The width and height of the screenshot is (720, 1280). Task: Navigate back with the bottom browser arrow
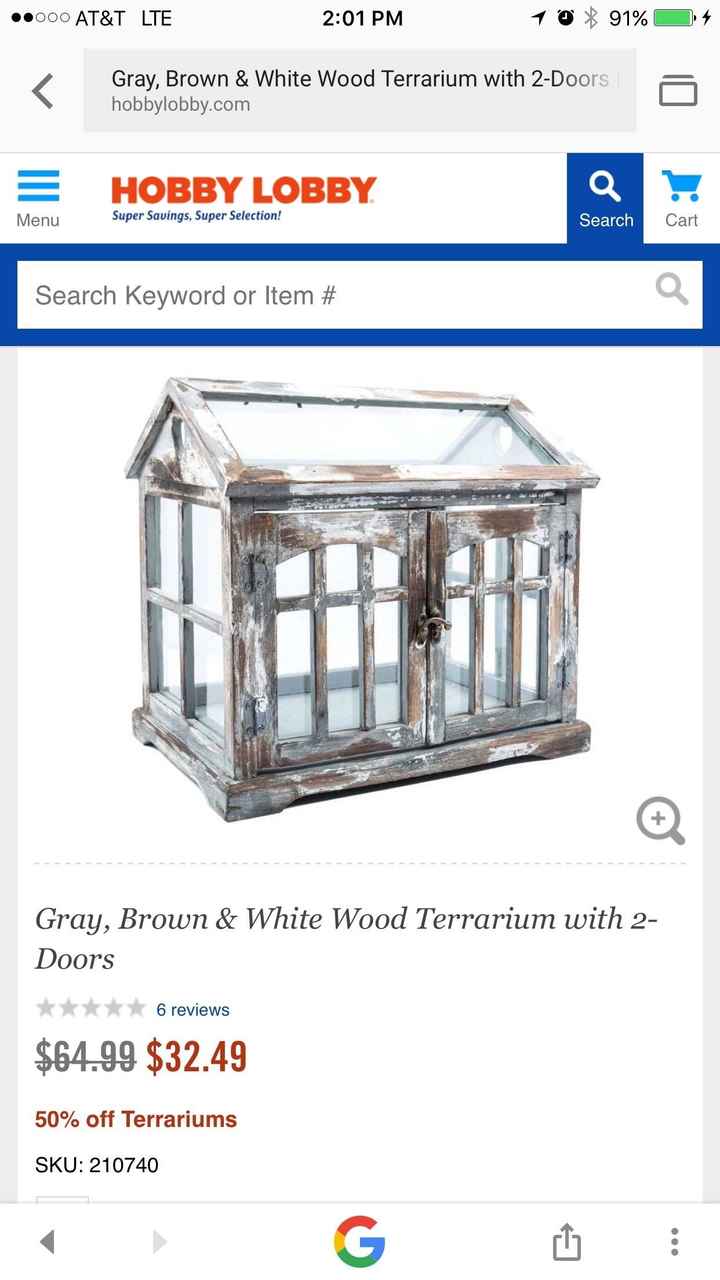[x=47, y=1242]
